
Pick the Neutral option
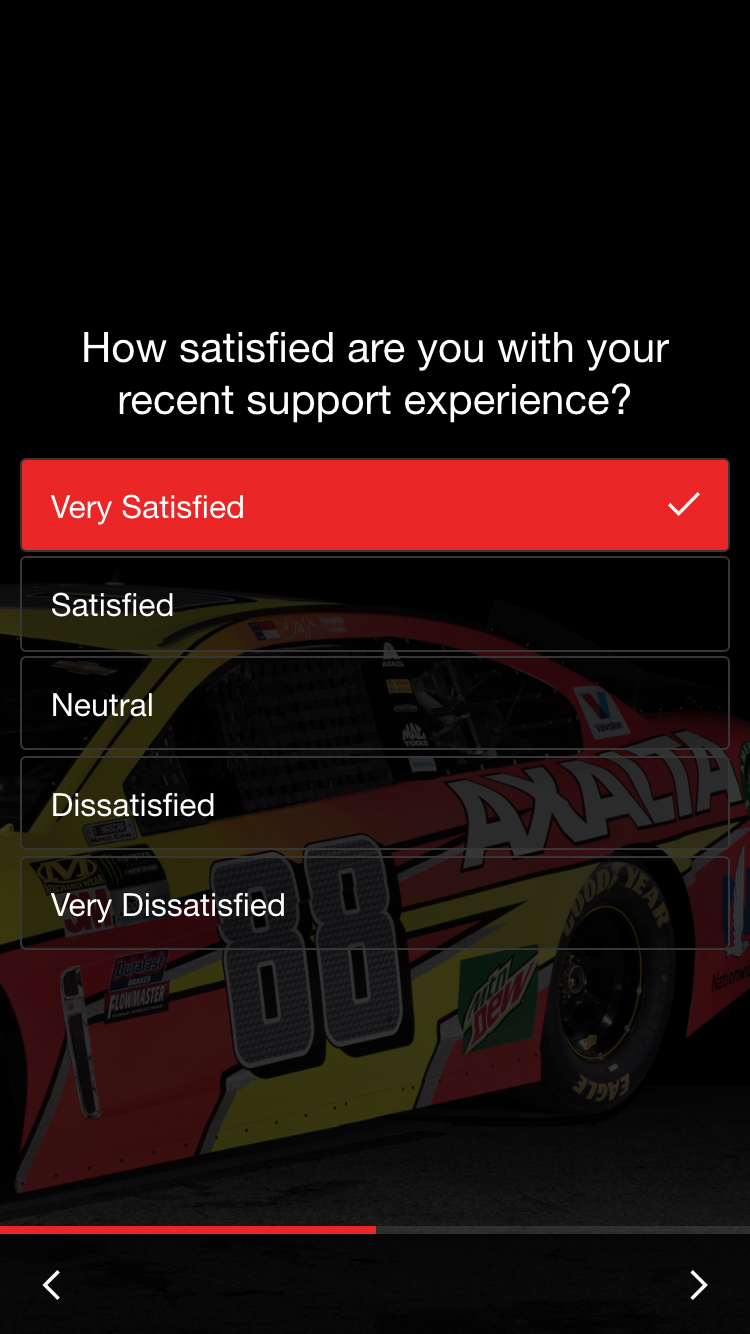(x=374, y=704)
